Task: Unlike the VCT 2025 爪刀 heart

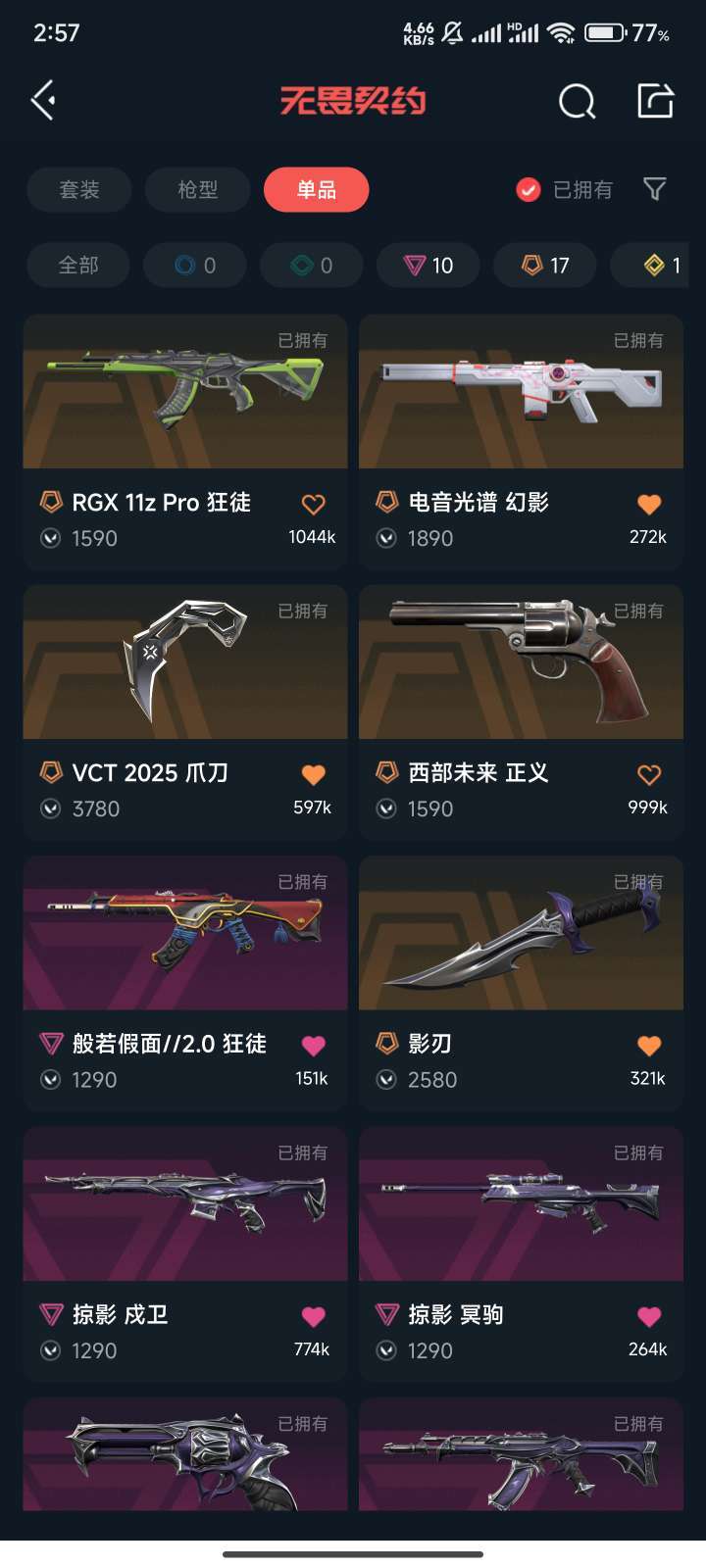Action: tap(313, 774)
